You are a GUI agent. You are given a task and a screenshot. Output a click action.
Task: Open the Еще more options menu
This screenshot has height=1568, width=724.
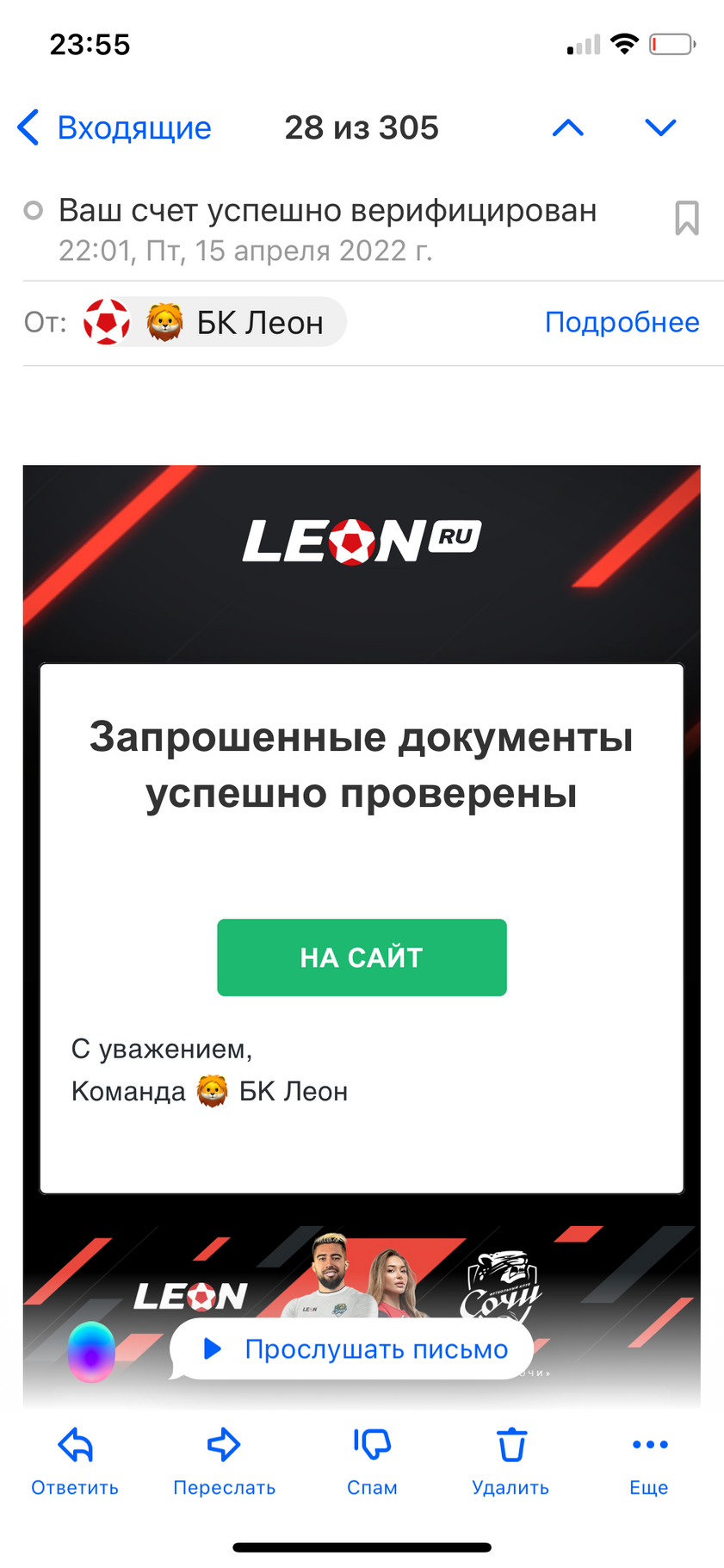point(649,1459)
